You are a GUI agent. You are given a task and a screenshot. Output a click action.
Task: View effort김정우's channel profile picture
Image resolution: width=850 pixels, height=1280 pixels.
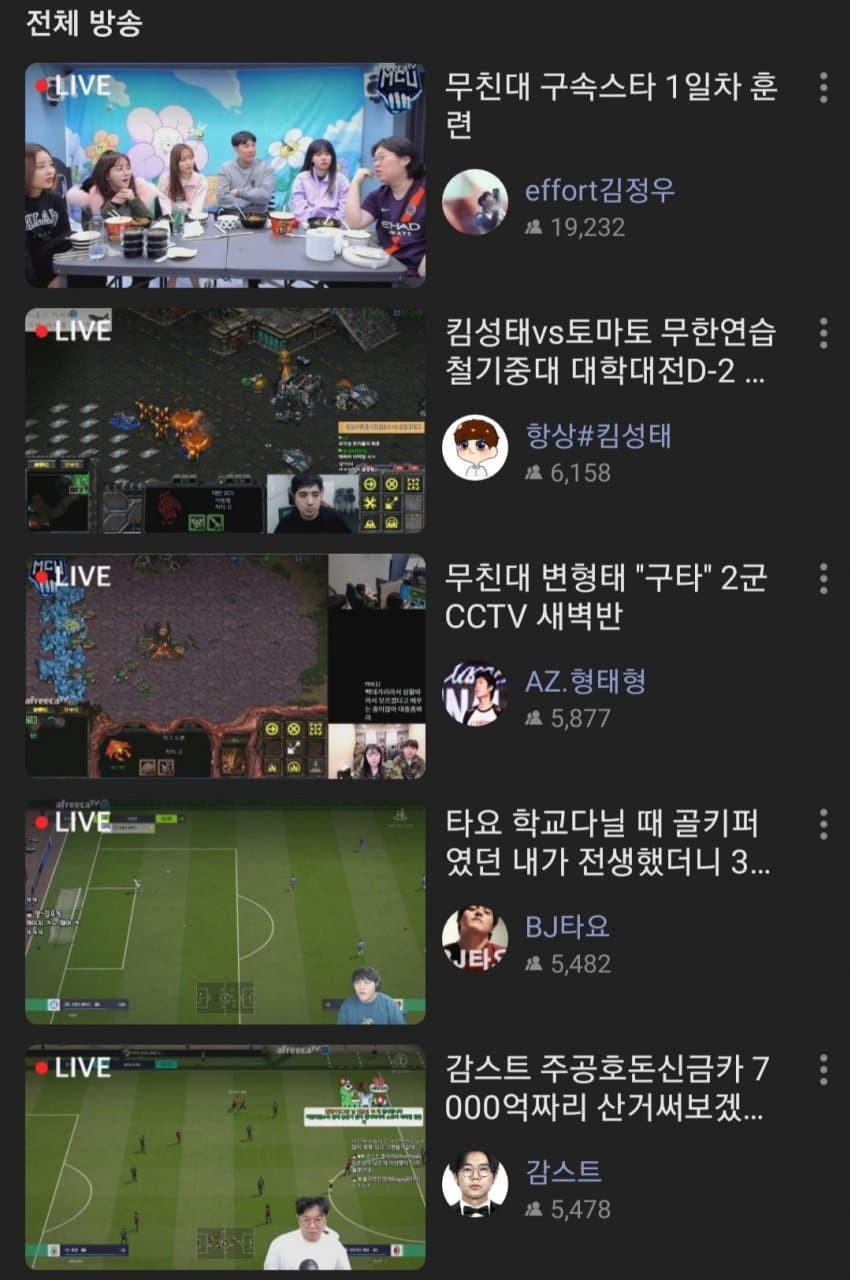tap(475, 202)
